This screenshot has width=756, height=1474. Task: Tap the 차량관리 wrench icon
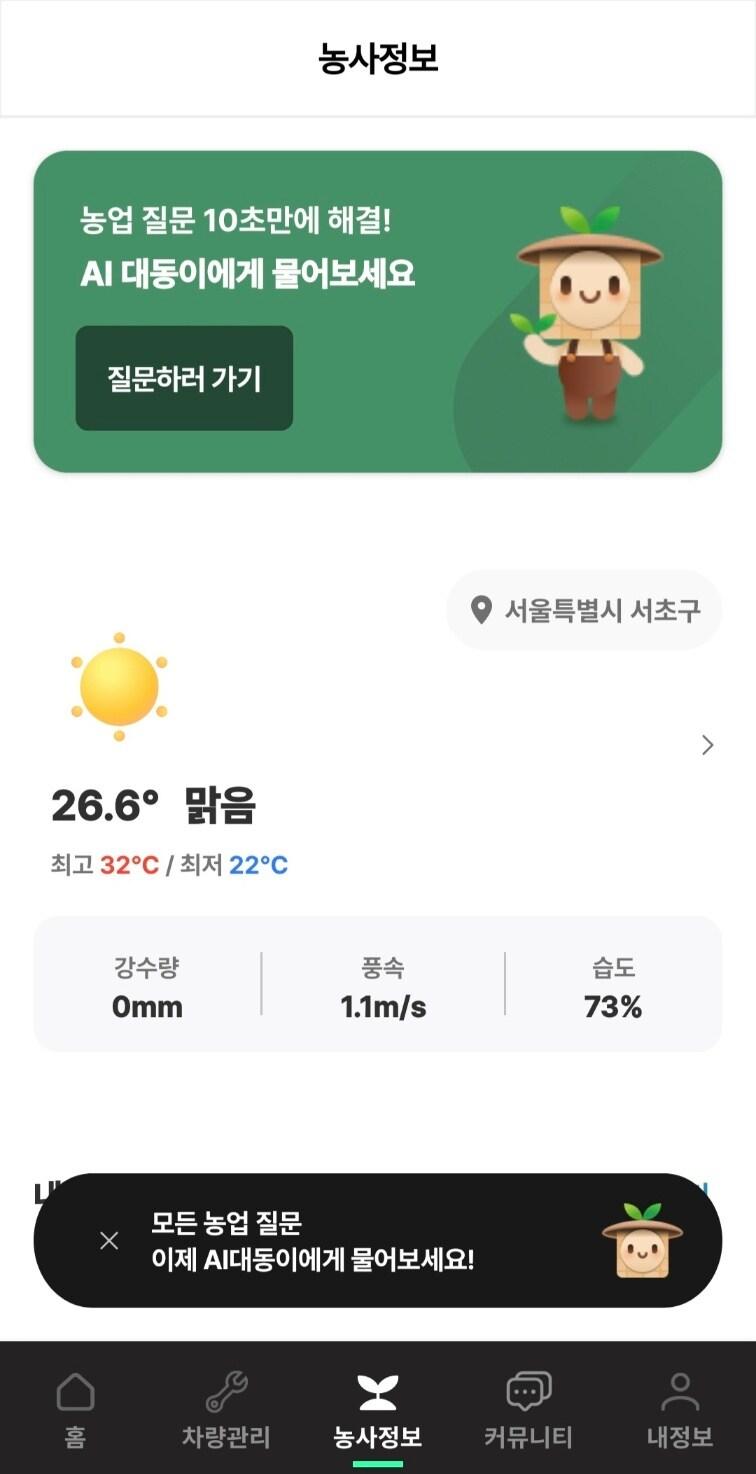[224, 1391]
